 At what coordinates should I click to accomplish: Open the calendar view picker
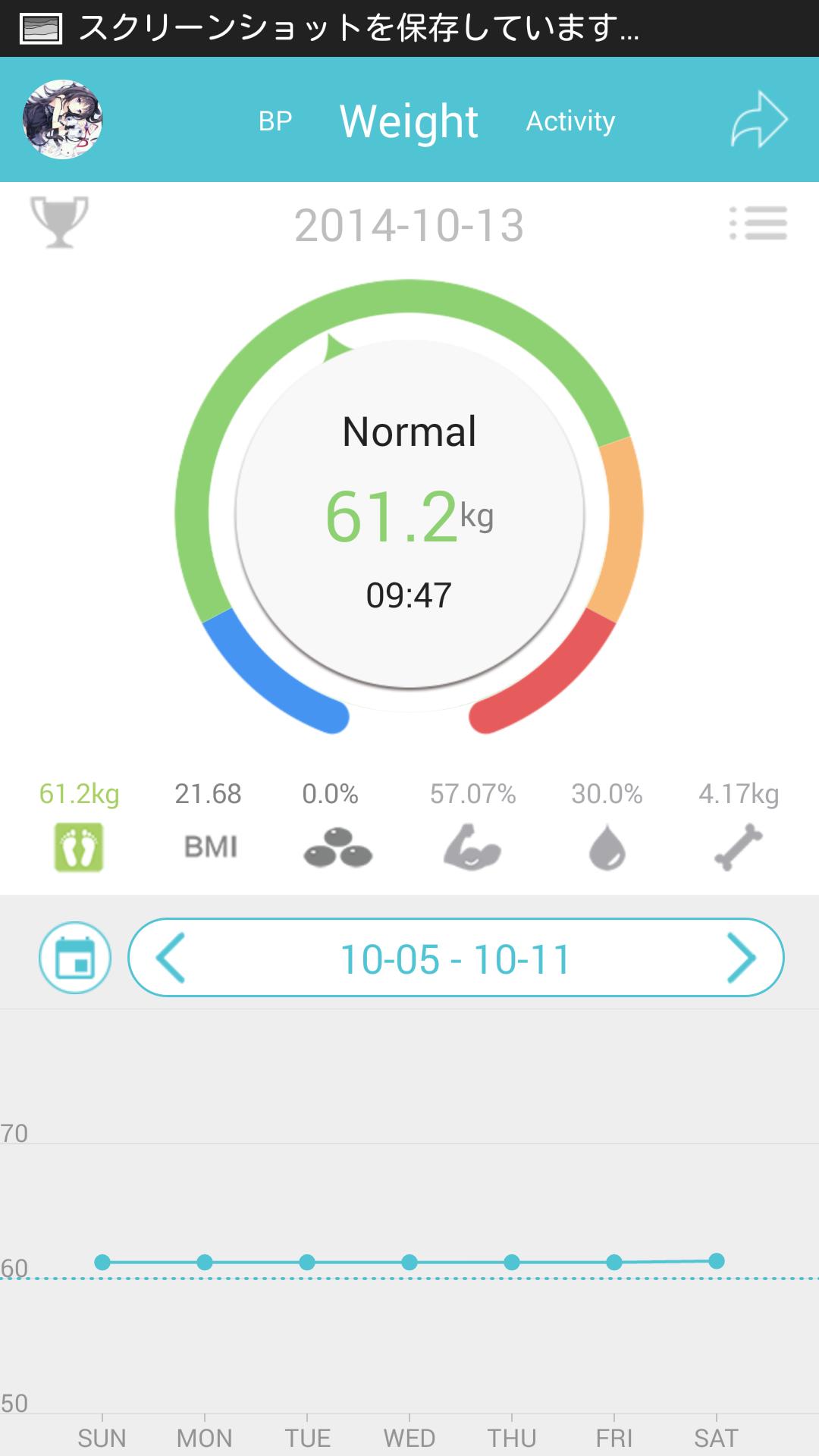tap(75, 958)
